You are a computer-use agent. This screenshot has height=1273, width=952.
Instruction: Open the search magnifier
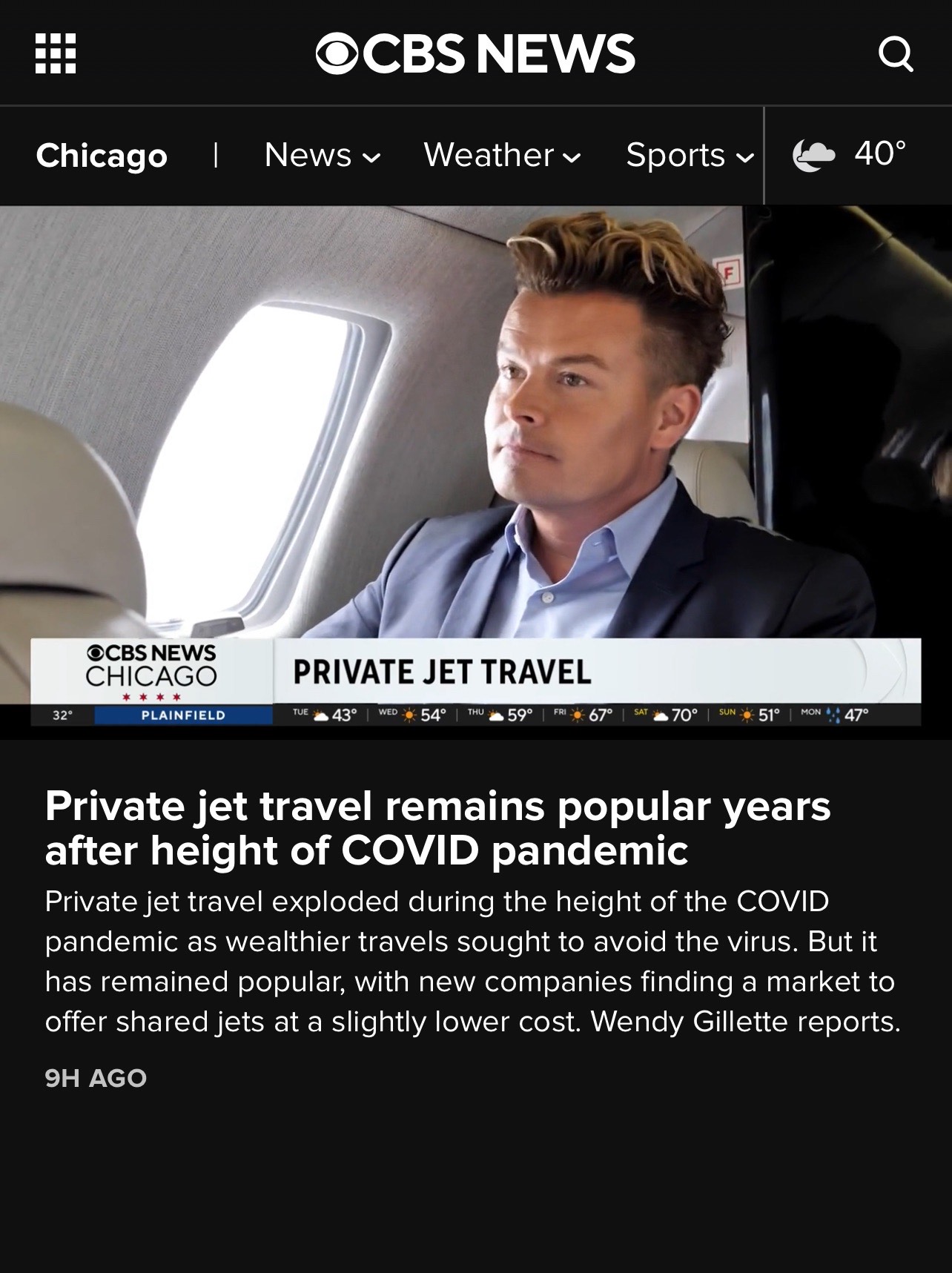point(895,54)
